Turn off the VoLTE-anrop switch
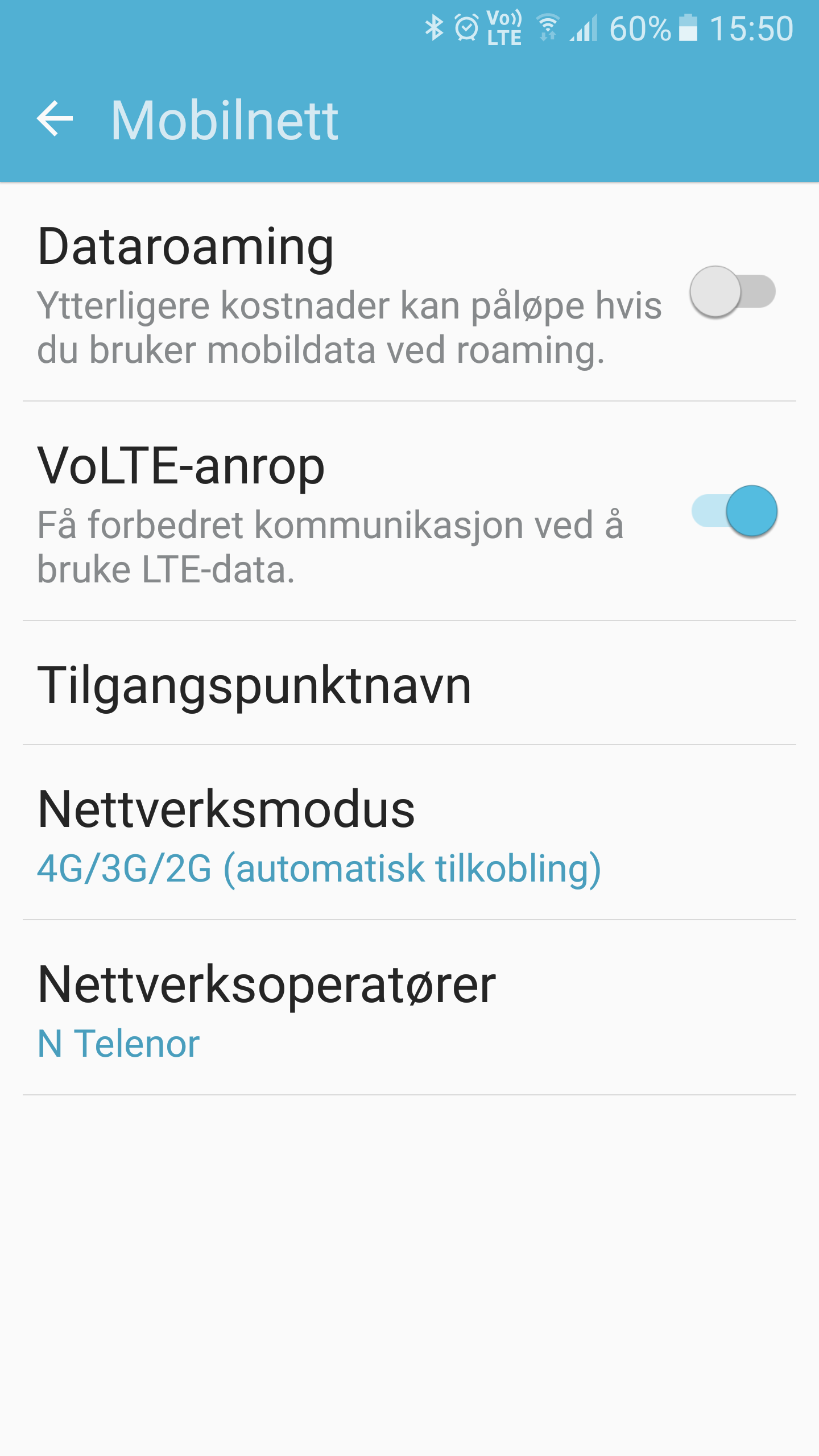819x1456 pixels. 734,511
